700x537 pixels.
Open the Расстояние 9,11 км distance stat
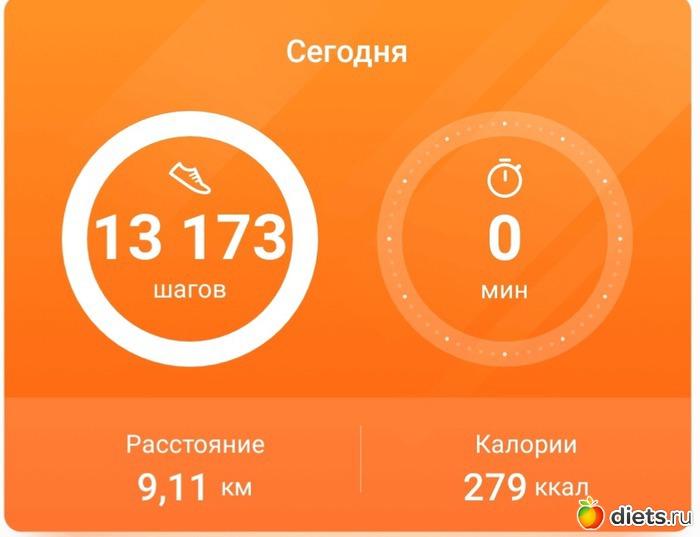[x=195, y=466]
